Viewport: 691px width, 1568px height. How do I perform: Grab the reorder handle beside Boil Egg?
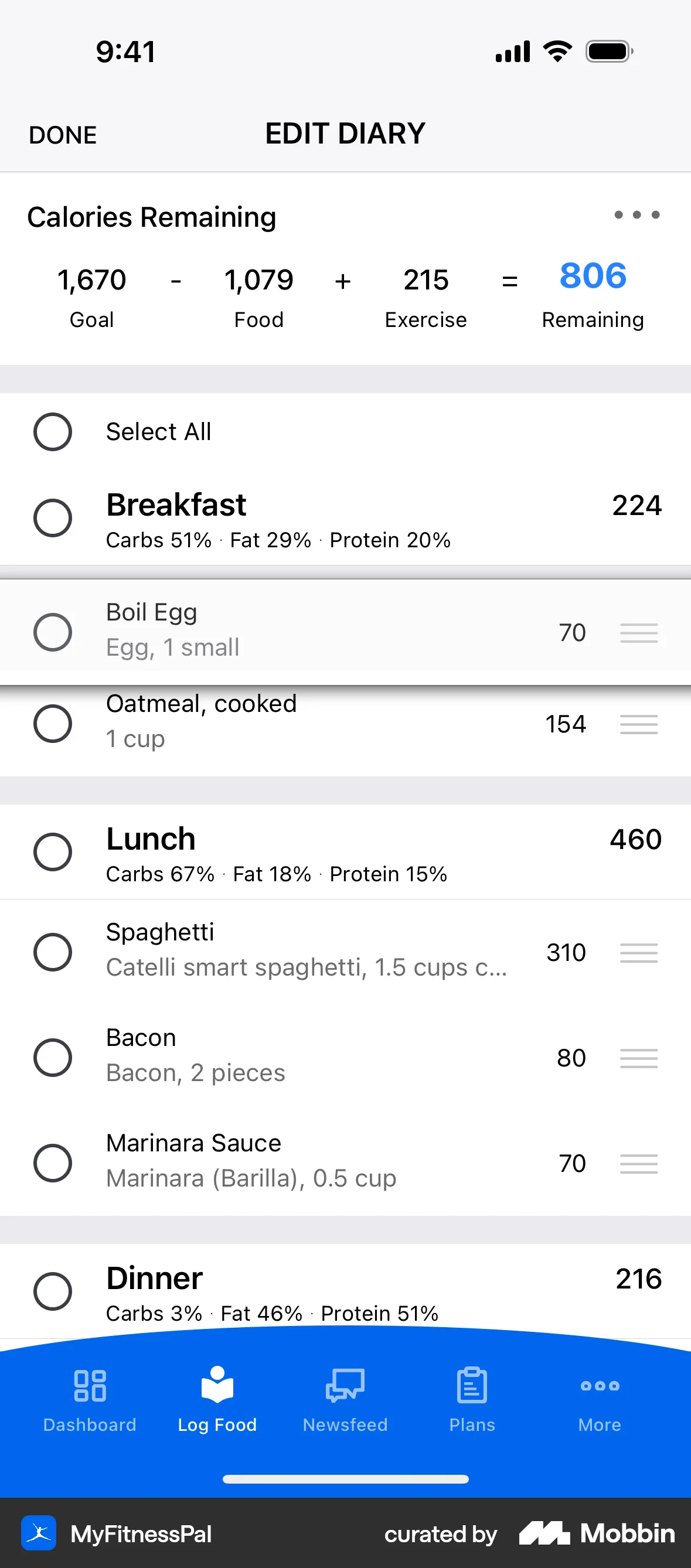click(639, 633)
